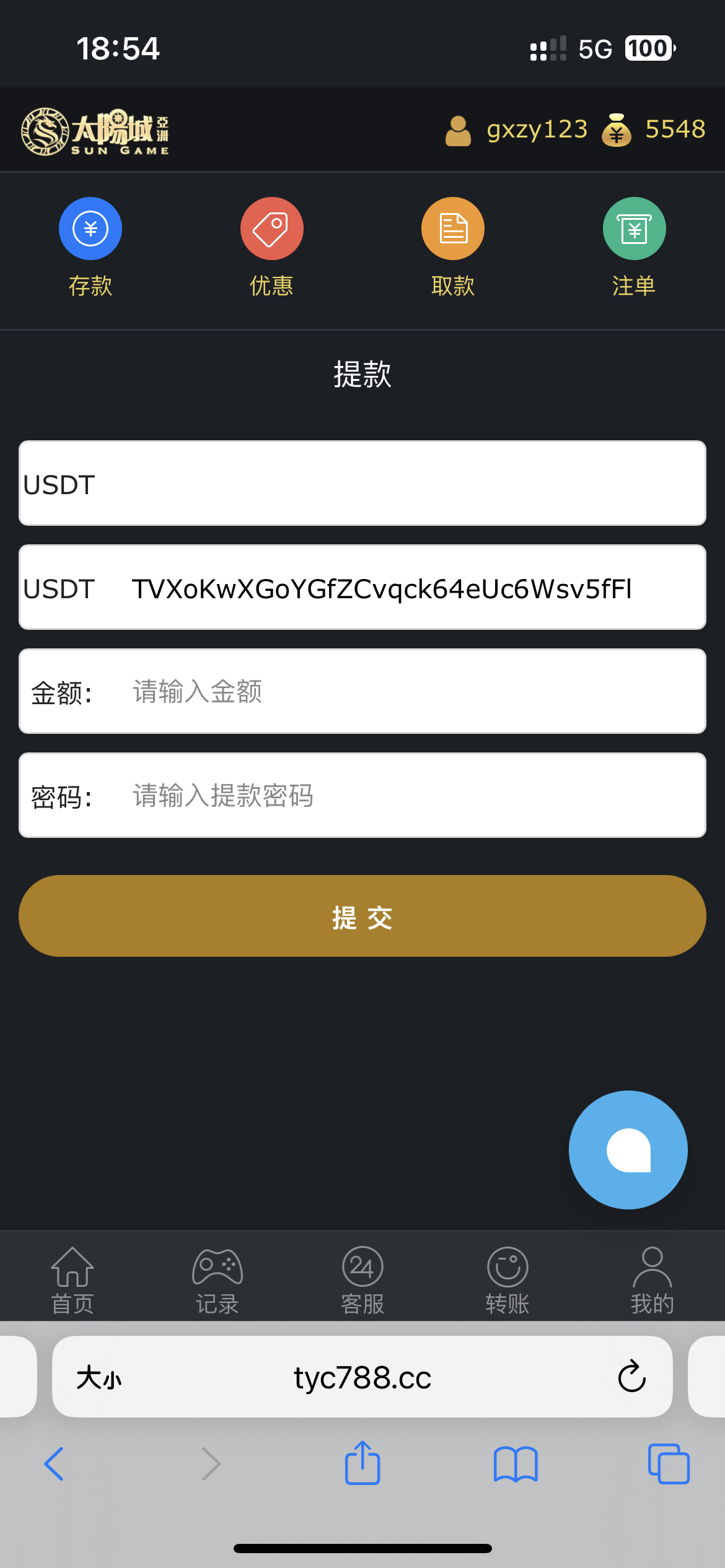Reload the tyc788.cc page
This screenshot has height=1568, width=725.
pyautogui.click(x=631, y=1377)
